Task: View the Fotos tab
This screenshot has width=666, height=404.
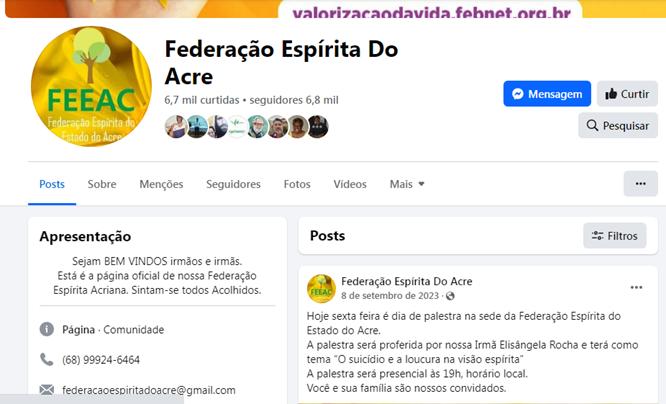Action: click(297, 184)
